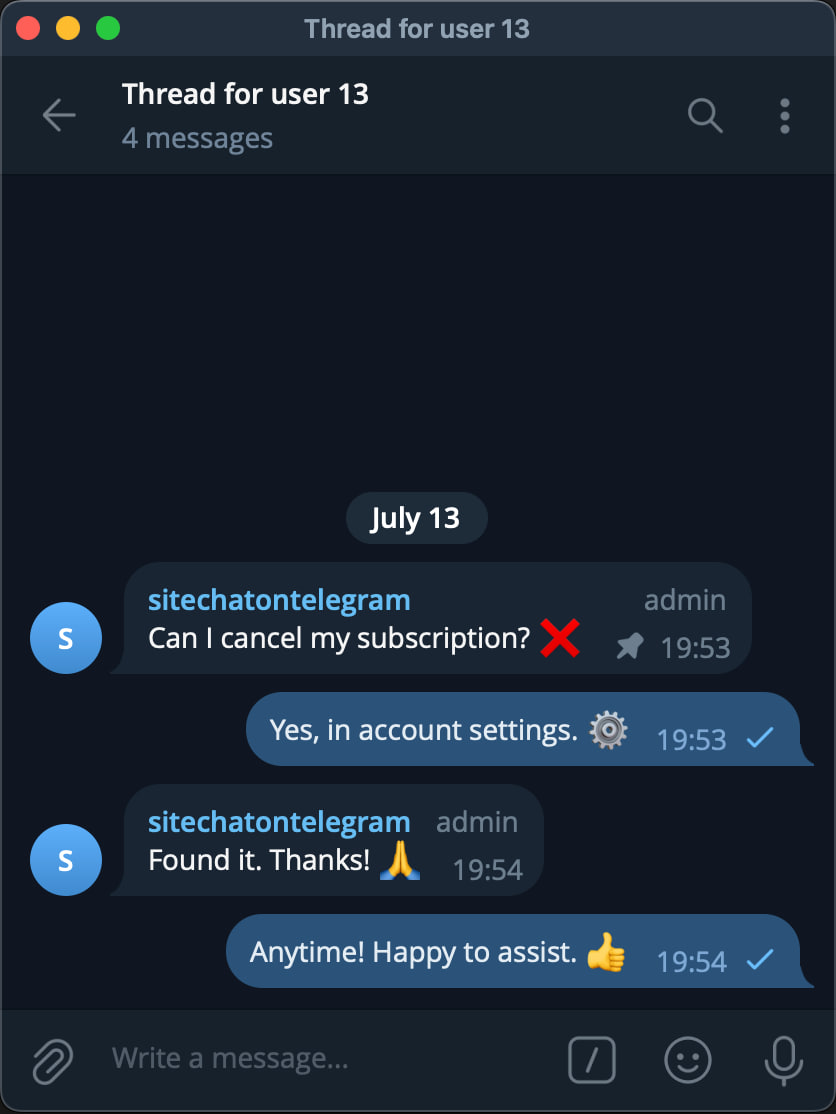
Task: Search within this thread
Action: point(705,116)
